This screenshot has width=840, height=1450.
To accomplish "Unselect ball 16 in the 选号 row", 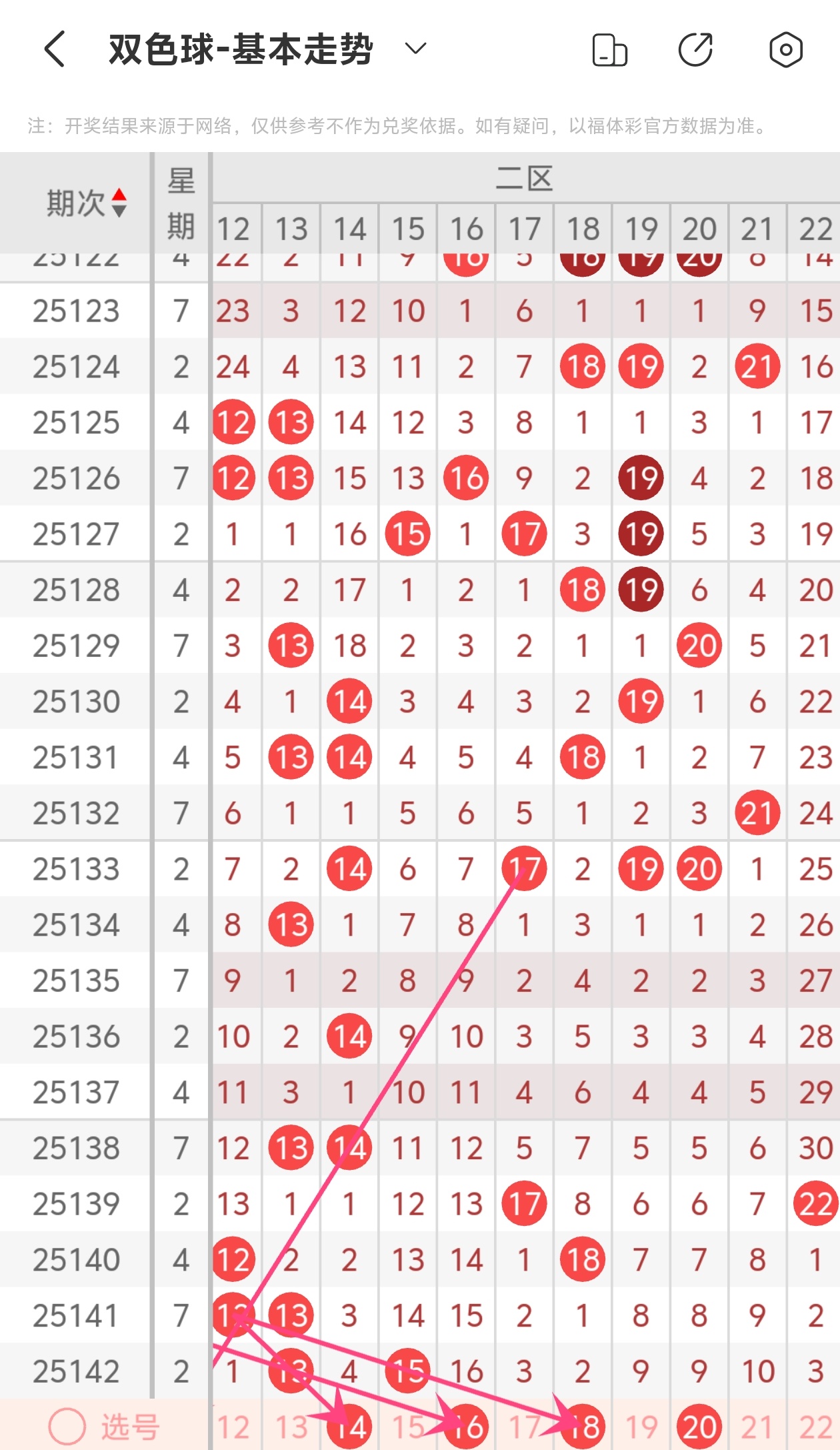I will [x=466, y=1427].
